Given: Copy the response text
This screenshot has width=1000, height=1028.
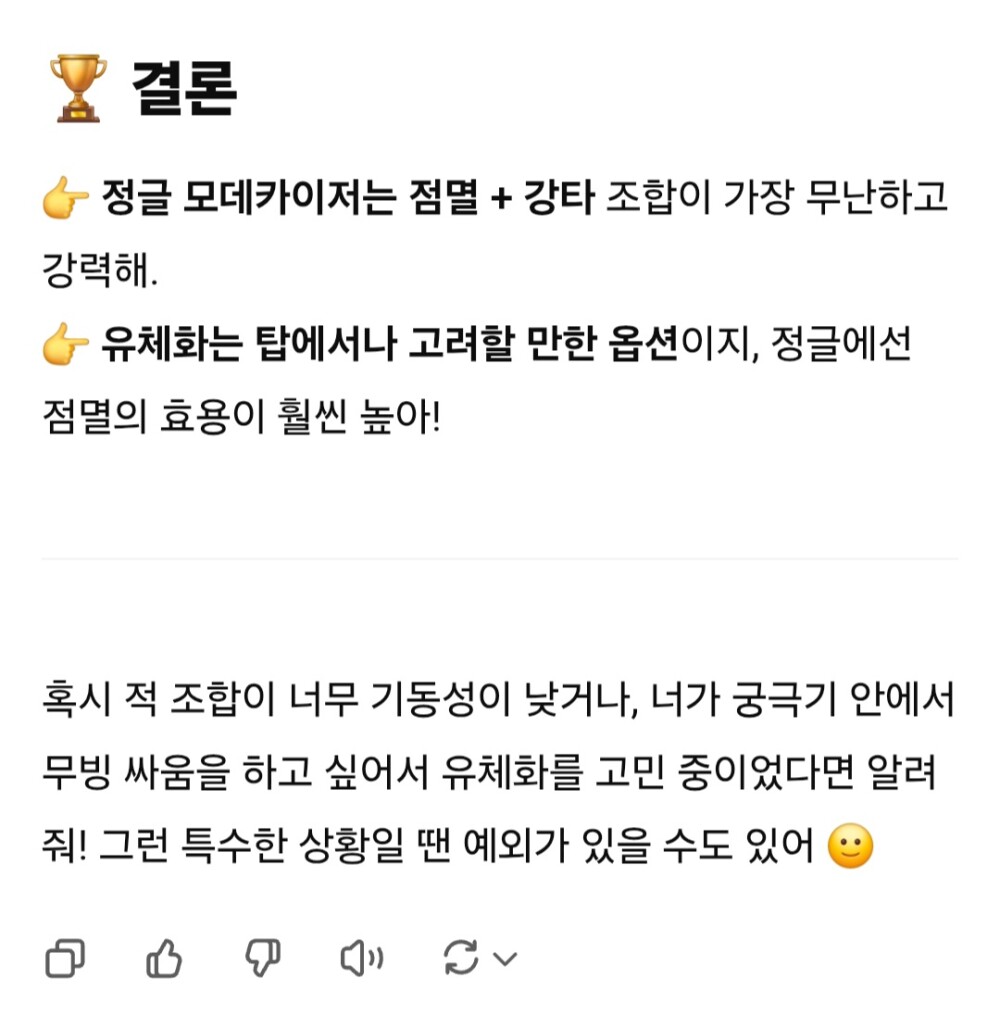Looking at the screenshot, I should tap(65, 959).
